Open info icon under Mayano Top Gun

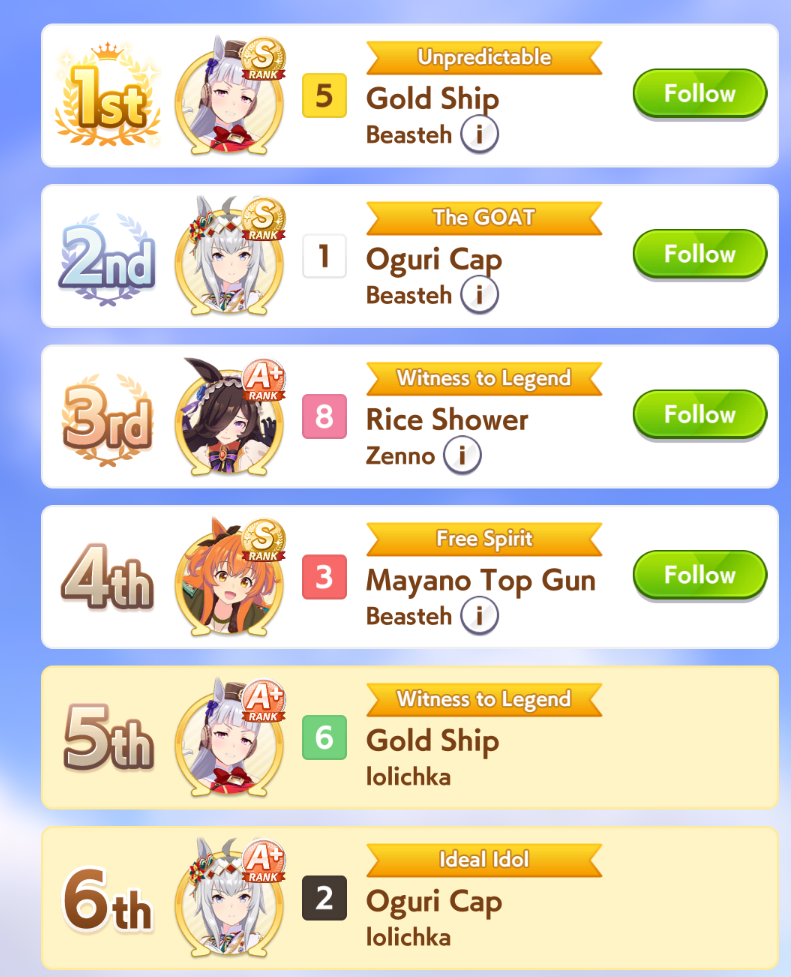click(x=479, y=616)
